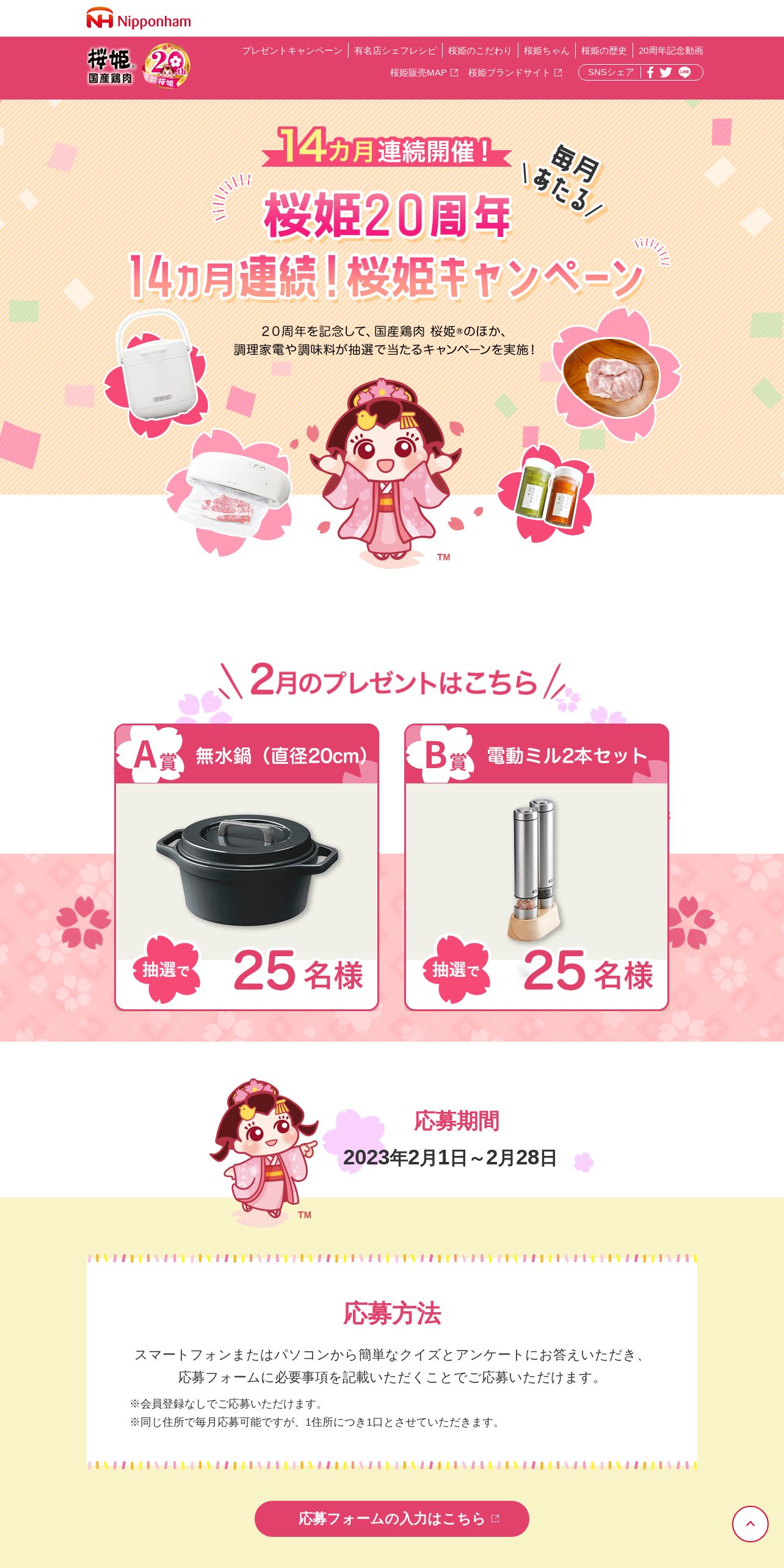Tap the 桜姫 国産鶏肉 header logo
This screenshot has width=784, height=1568.
click(111, 66)
